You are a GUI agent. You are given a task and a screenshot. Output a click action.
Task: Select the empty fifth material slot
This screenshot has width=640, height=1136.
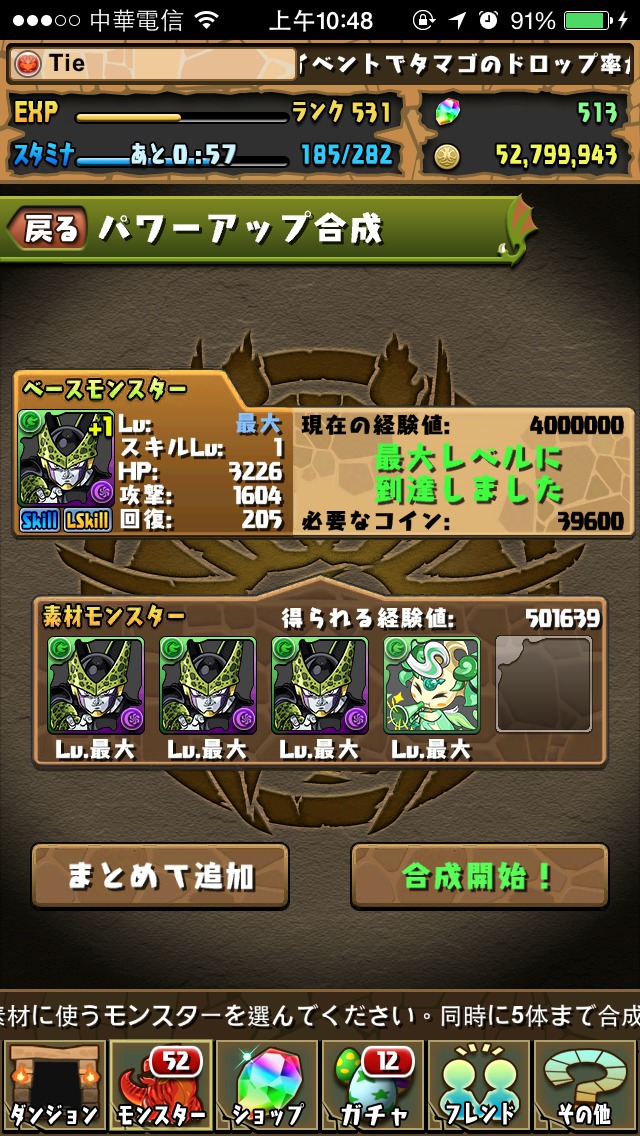click(x=544, y=685)
